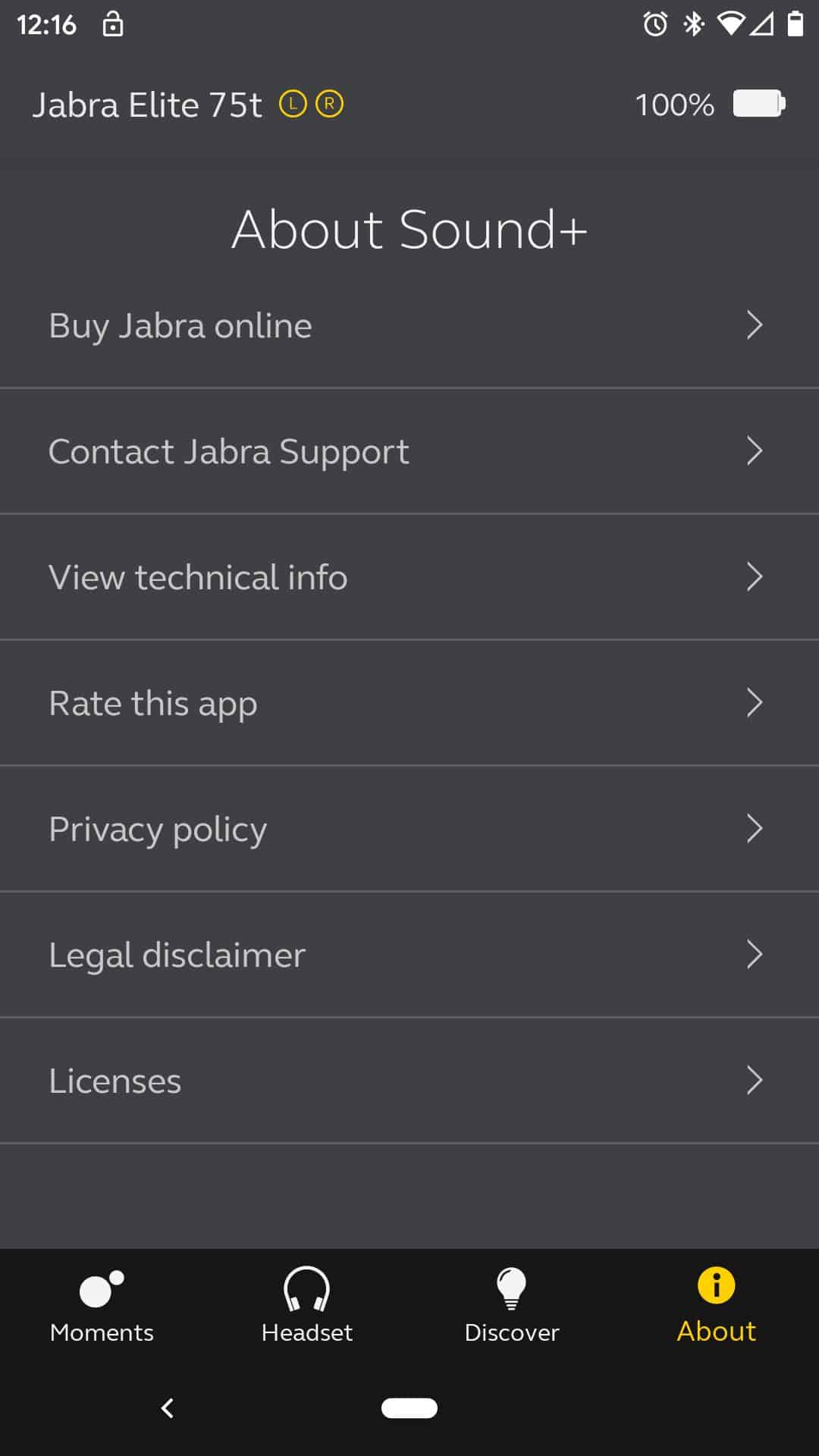Open Buy Jabra online
Screen dimensions: 819x1456
pyautogui.click(x=409, y=326)
